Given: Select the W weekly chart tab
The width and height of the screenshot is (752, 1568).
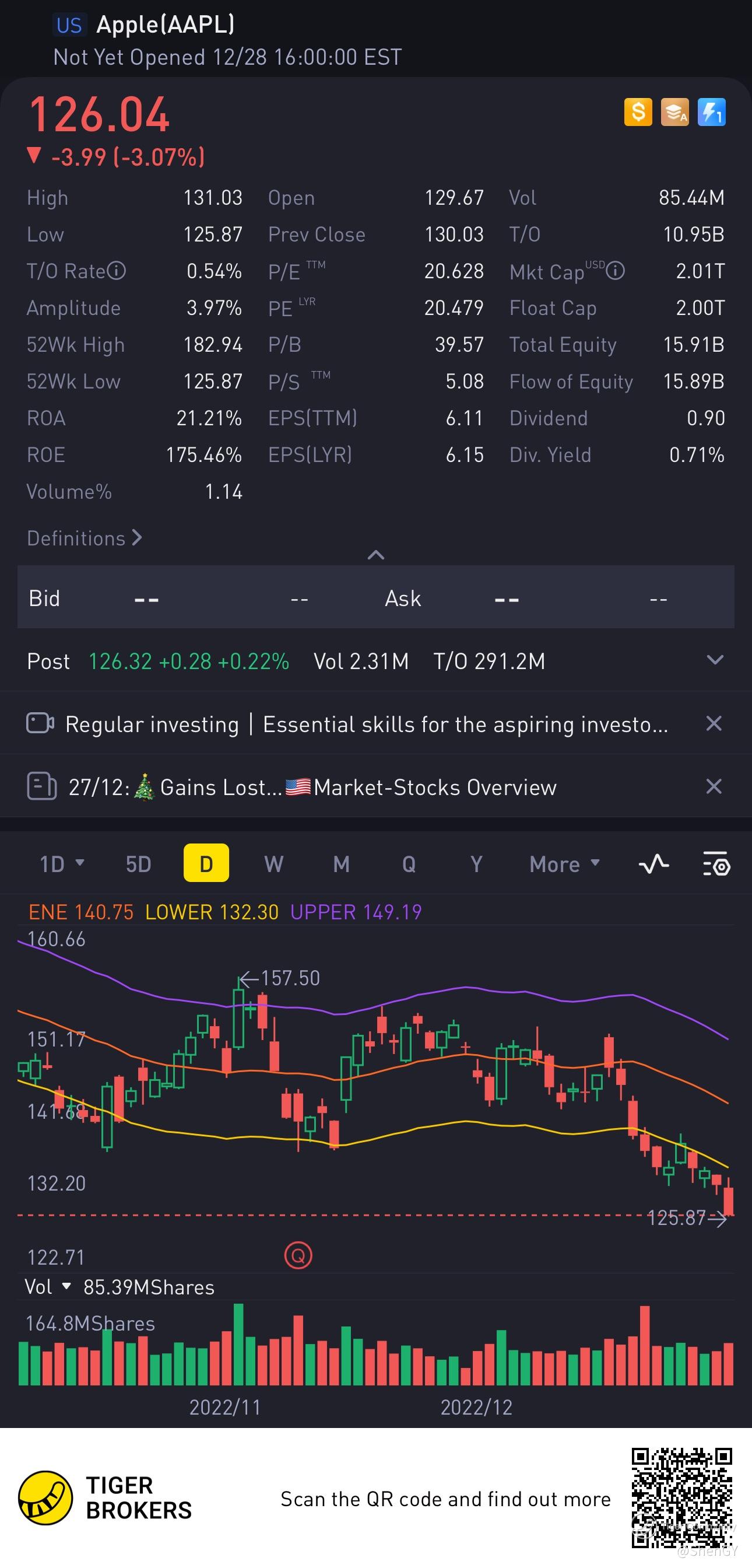Looking at the screenshot, I should pos(273,864).
